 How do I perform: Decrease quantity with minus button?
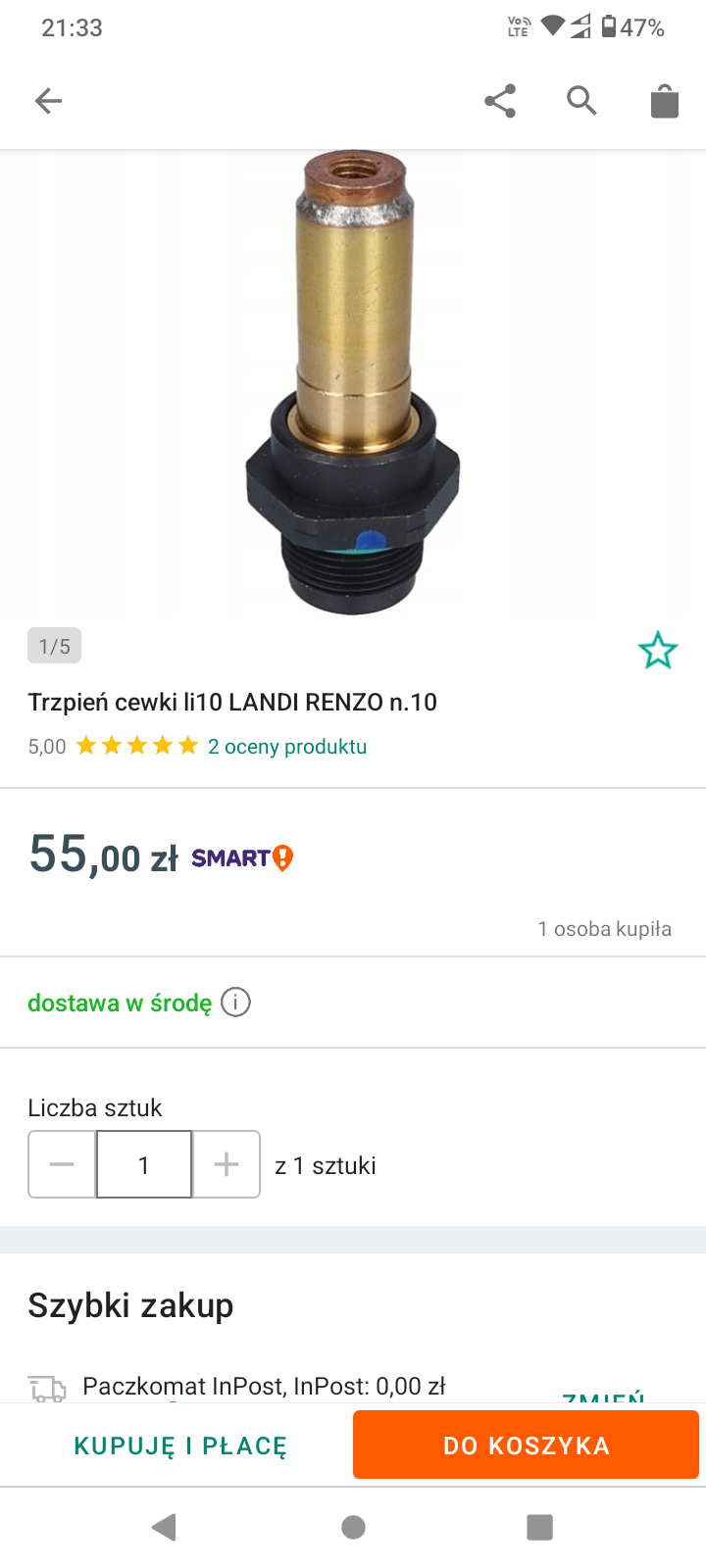pyautogui.click(x=62, y=1164)
